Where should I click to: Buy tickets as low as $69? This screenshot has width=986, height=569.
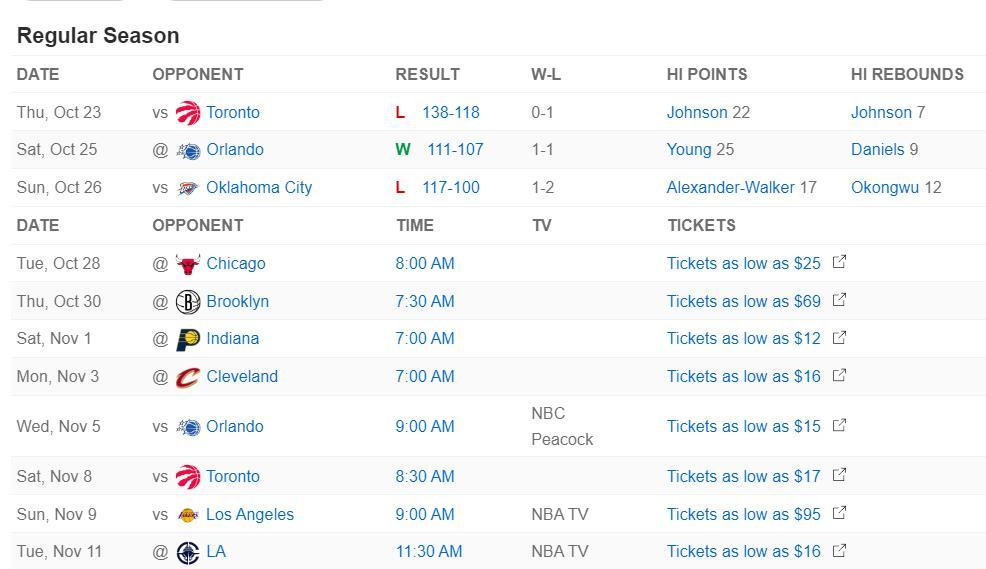pyautogui.click(x=743, y=301)
